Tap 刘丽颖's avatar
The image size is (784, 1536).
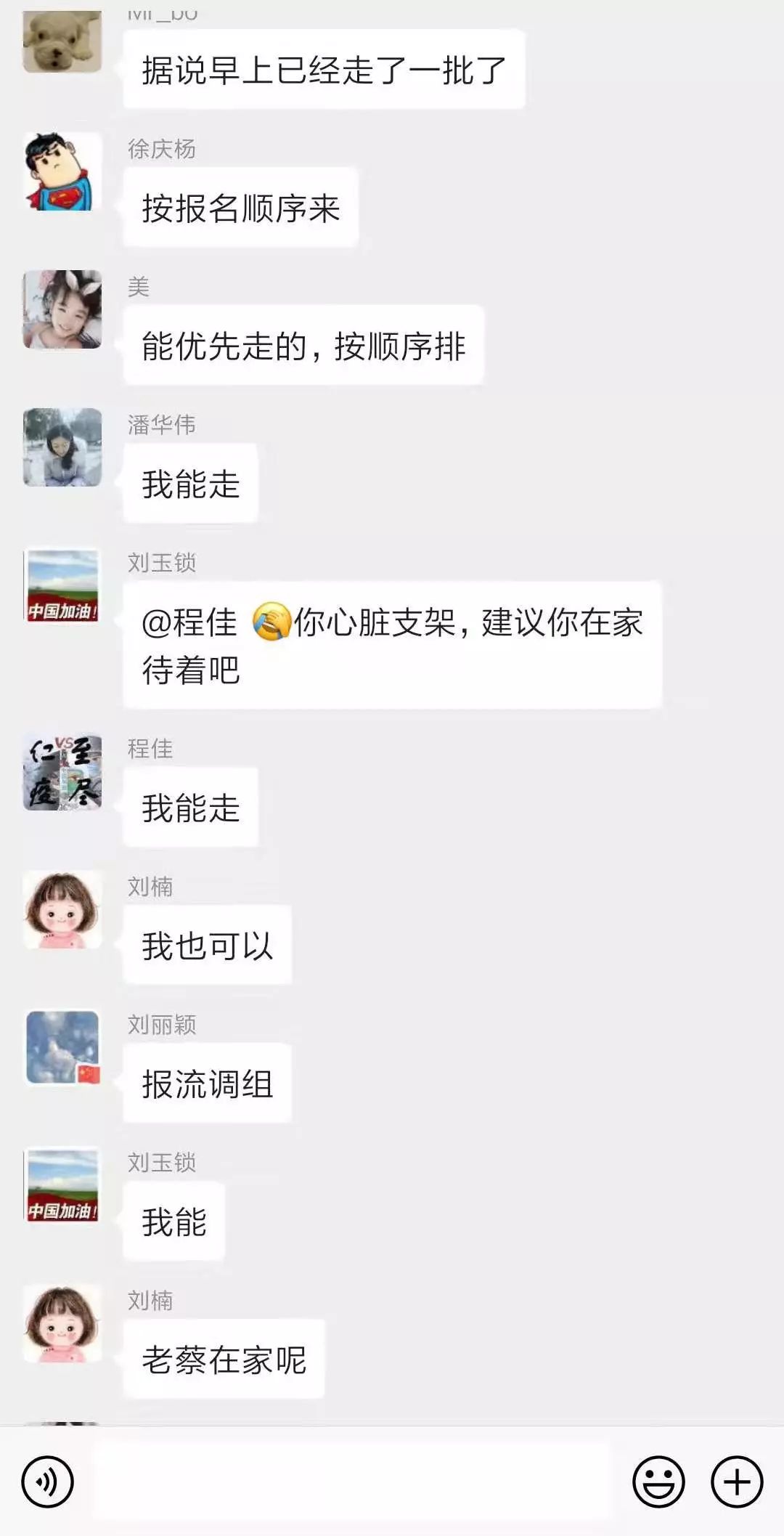(x=62, y=1047)
